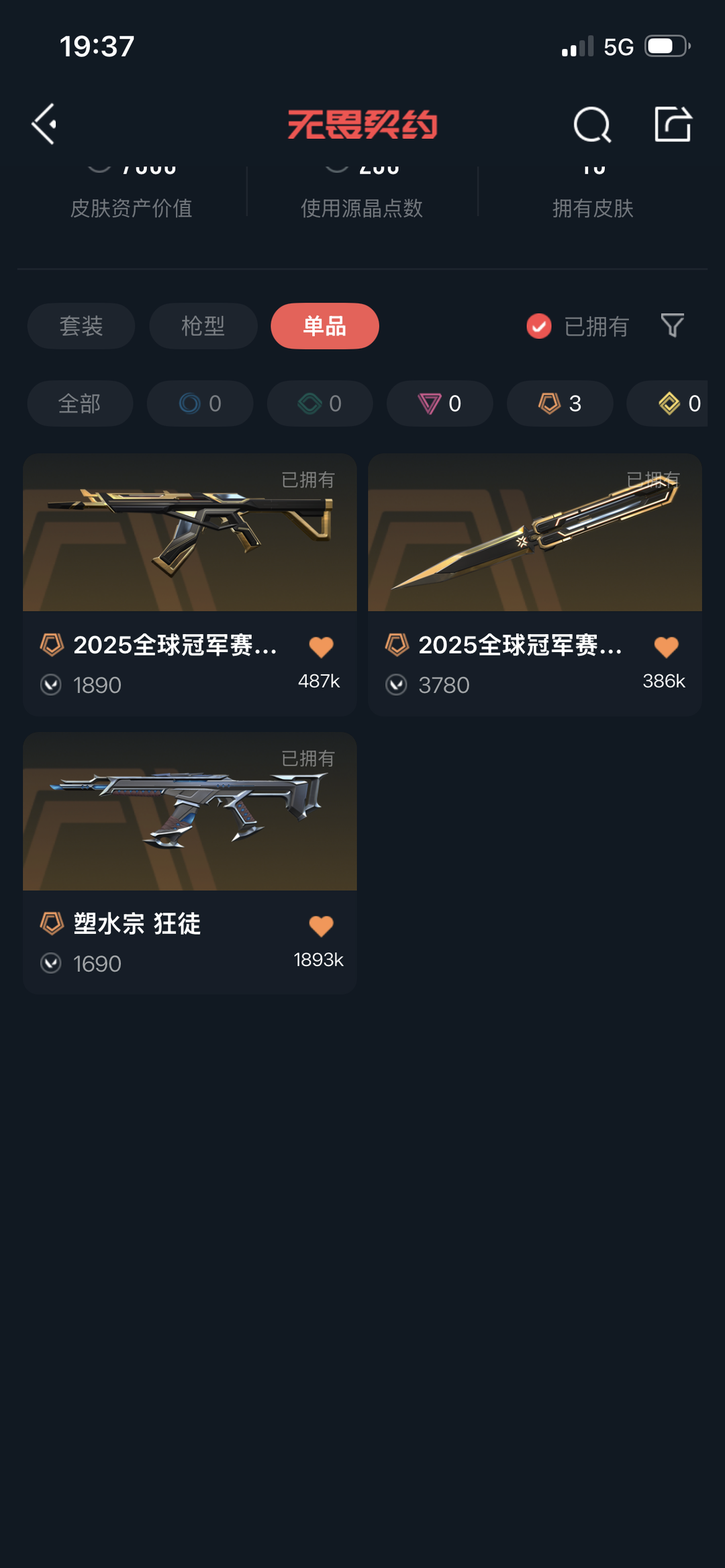Screen dimensions: 725x1568
Task: Switch to the 套装 tab
Action: [81, 325]
